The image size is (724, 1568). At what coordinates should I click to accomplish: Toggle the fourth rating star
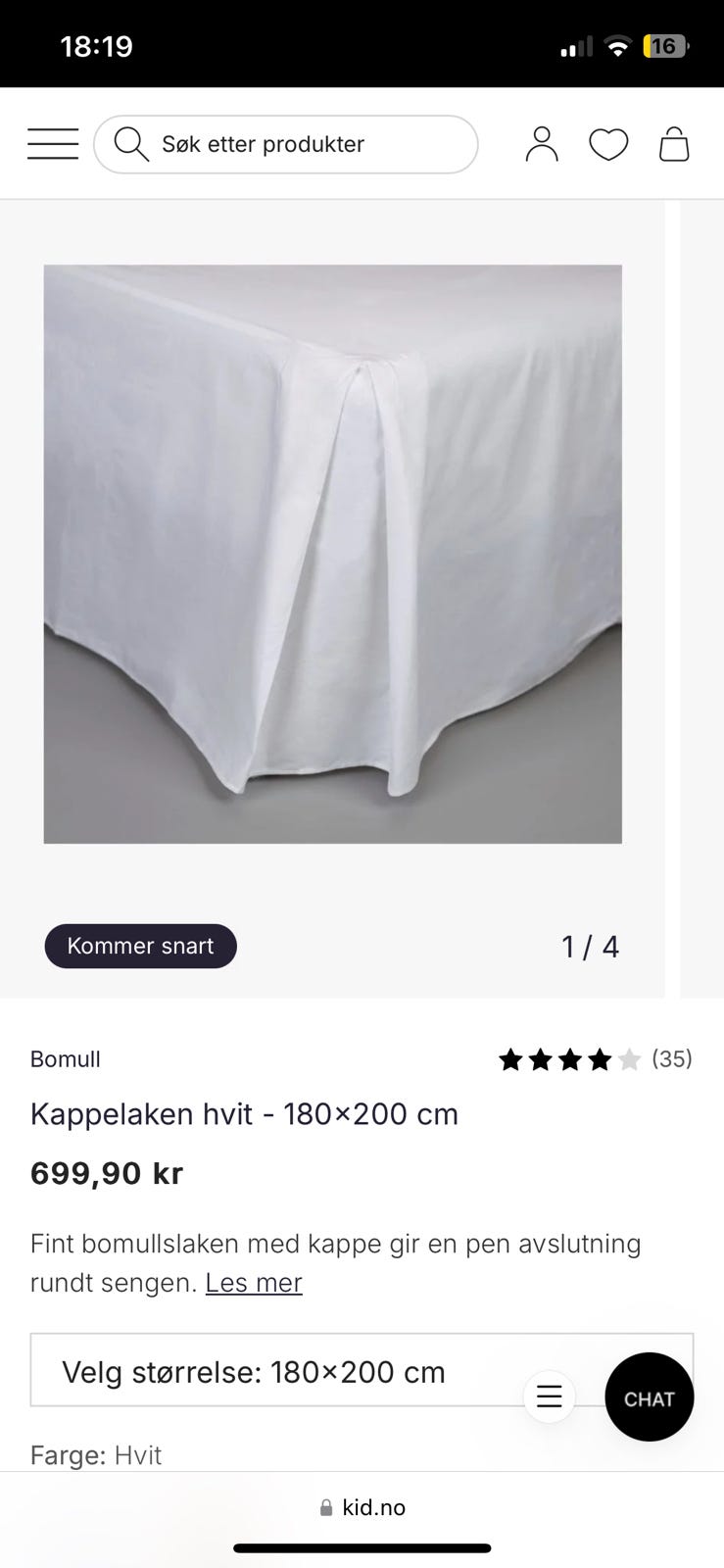click(x=601, y=1059)
